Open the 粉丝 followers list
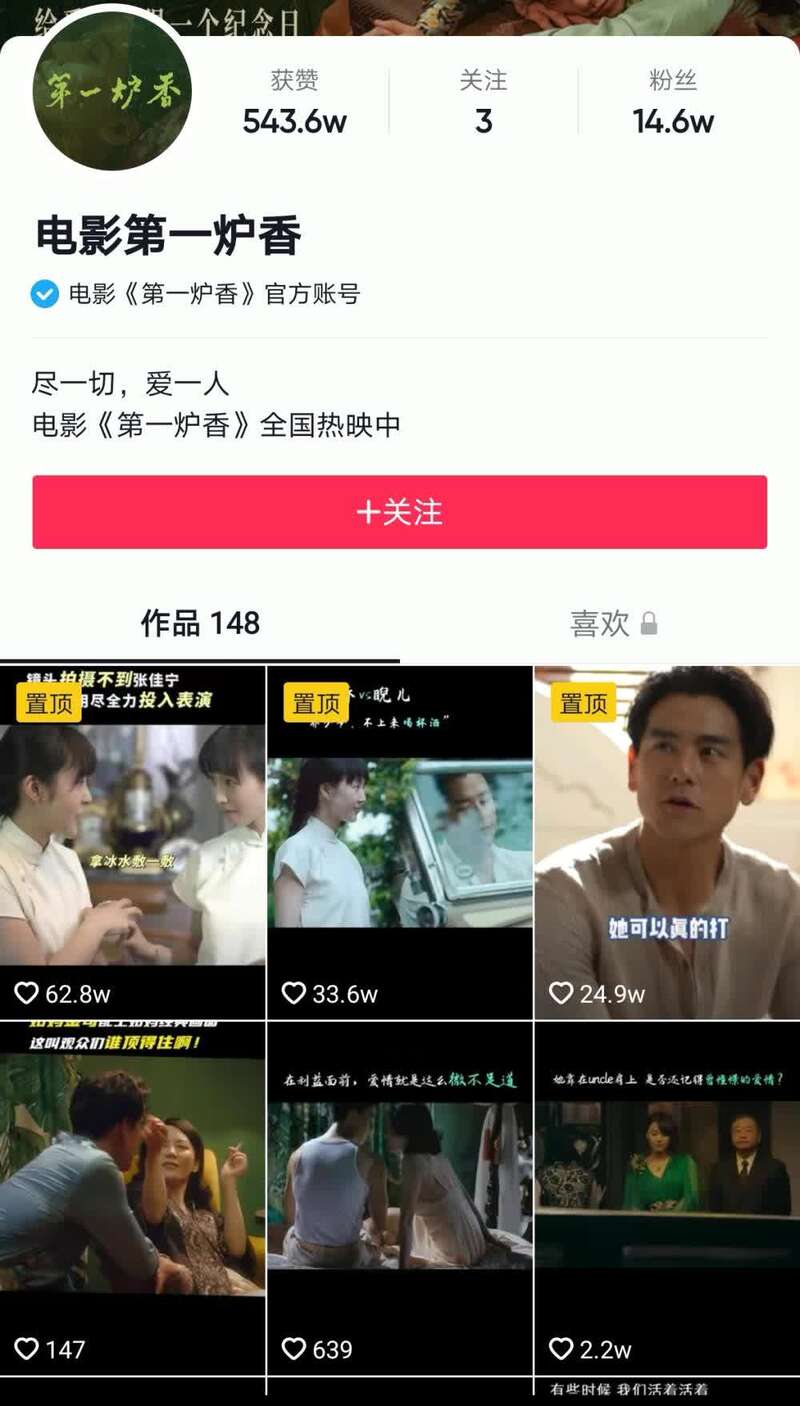The height and width of the screenshot is (1406, 800). click(672, 103)
